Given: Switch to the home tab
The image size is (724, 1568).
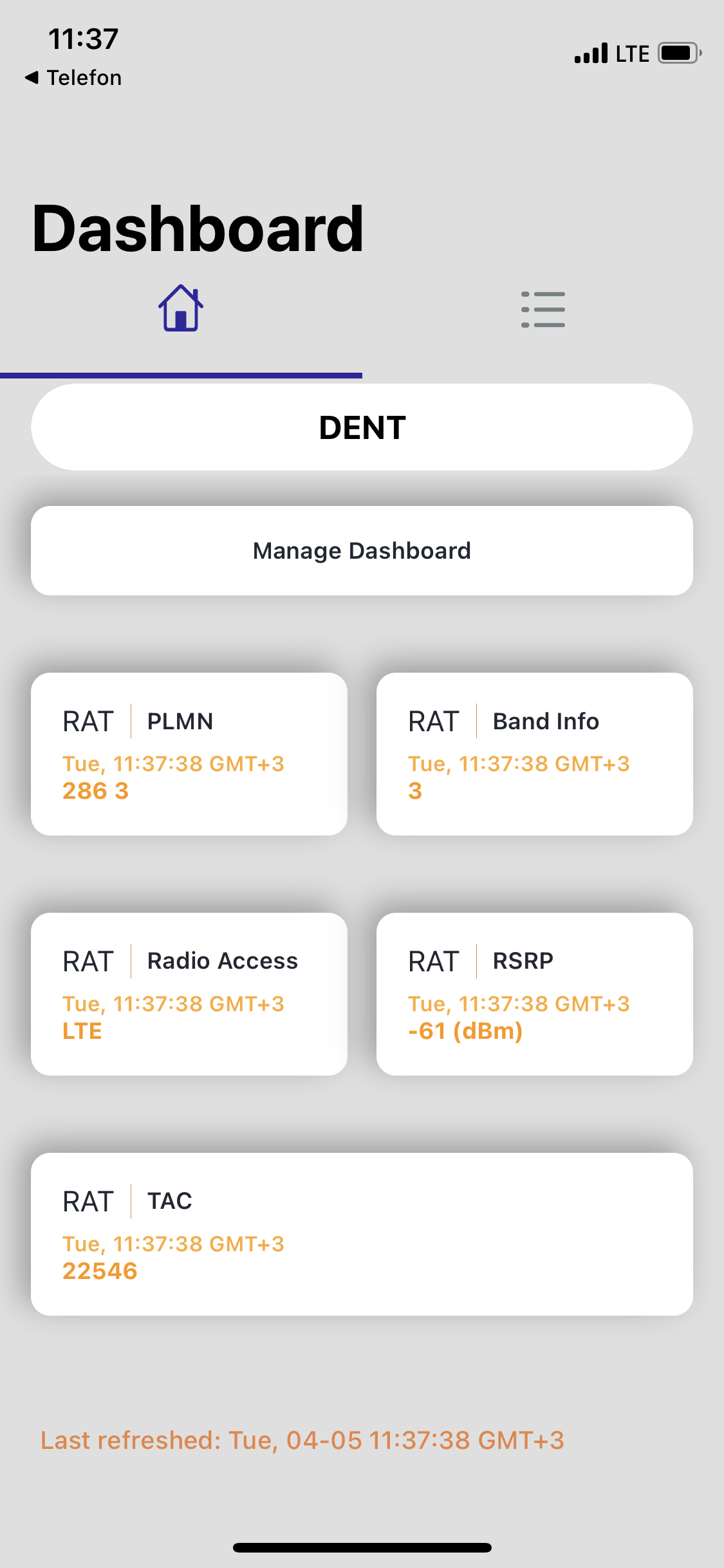Looking at the screenshot, I should tap(181, 308).
